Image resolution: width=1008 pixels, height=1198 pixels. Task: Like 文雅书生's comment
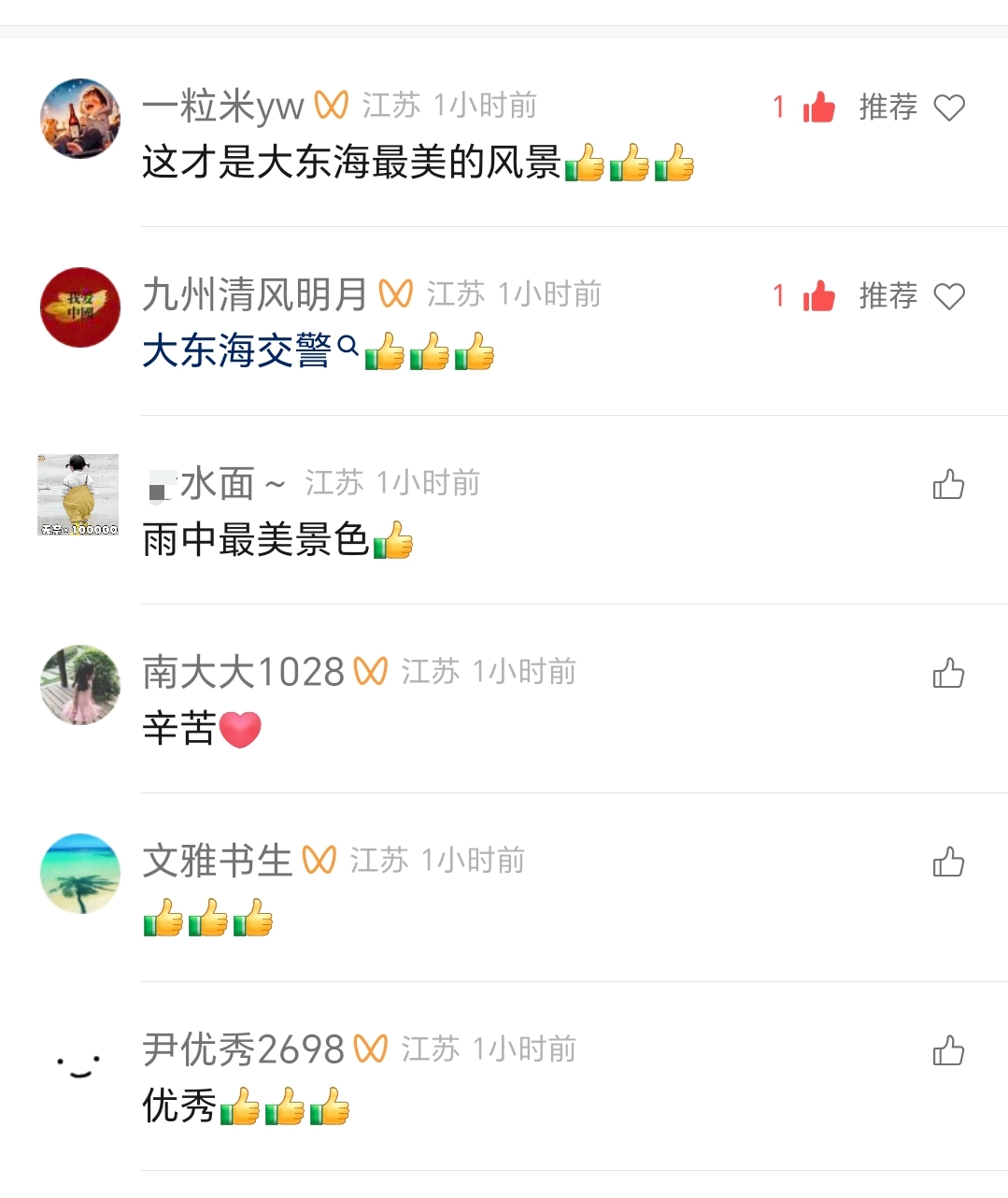(x=948, y=862)
